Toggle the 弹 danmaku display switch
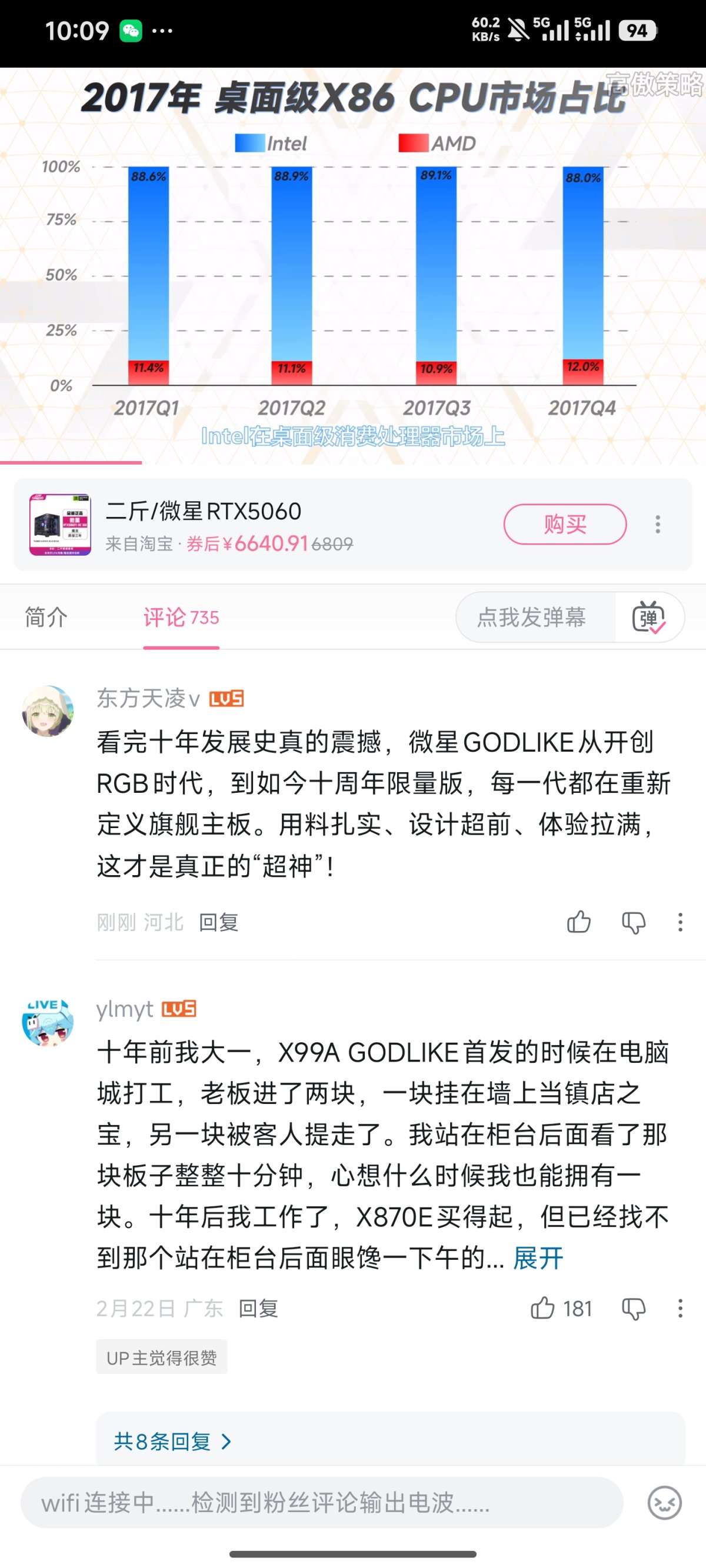706x1568 pixels. (x=649, y=617)
